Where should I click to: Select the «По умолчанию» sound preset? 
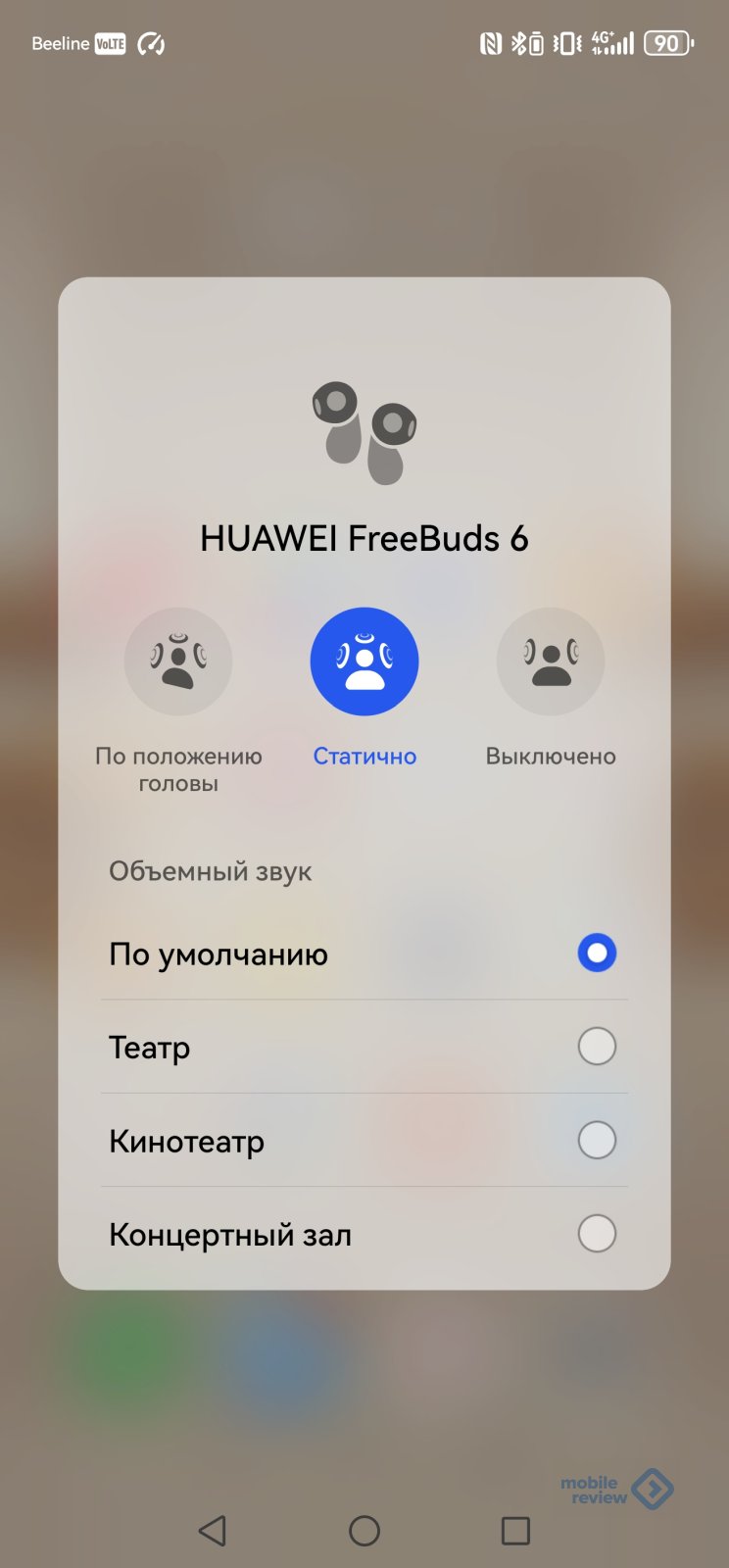(x=597, y=954)
